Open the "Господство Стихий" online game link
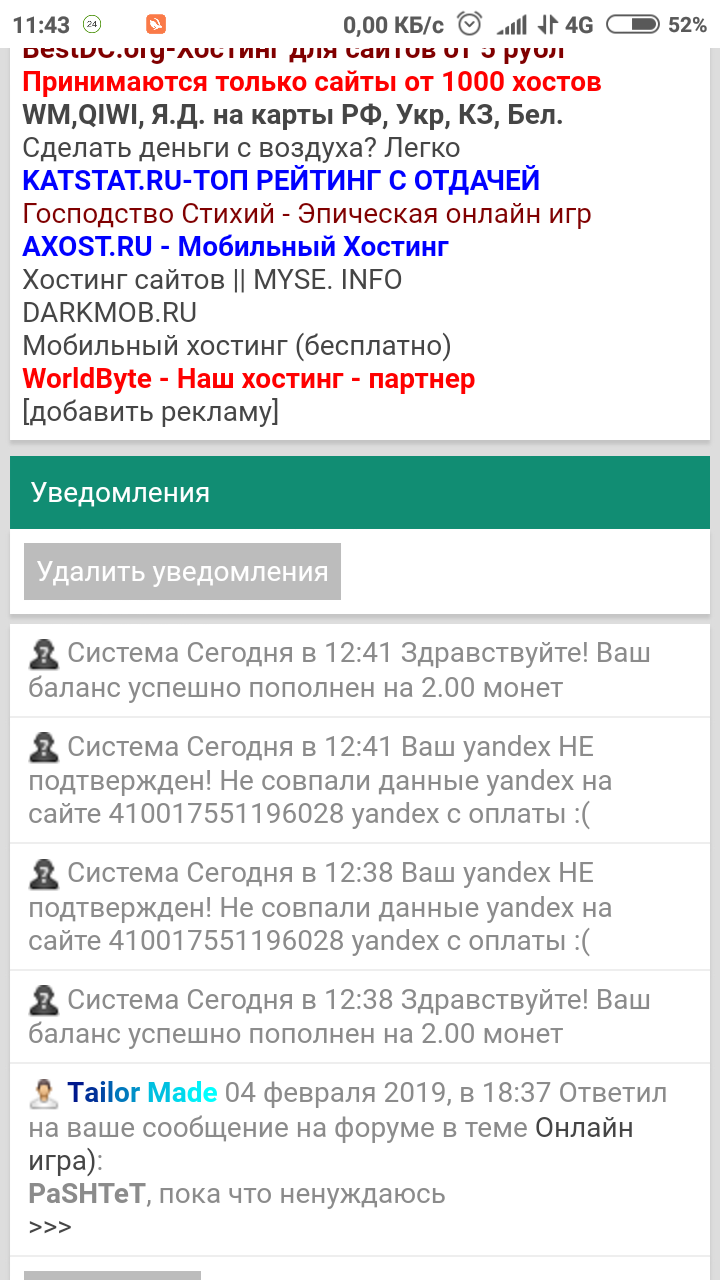The image size is (720, 1280). (x=306, y=214)
